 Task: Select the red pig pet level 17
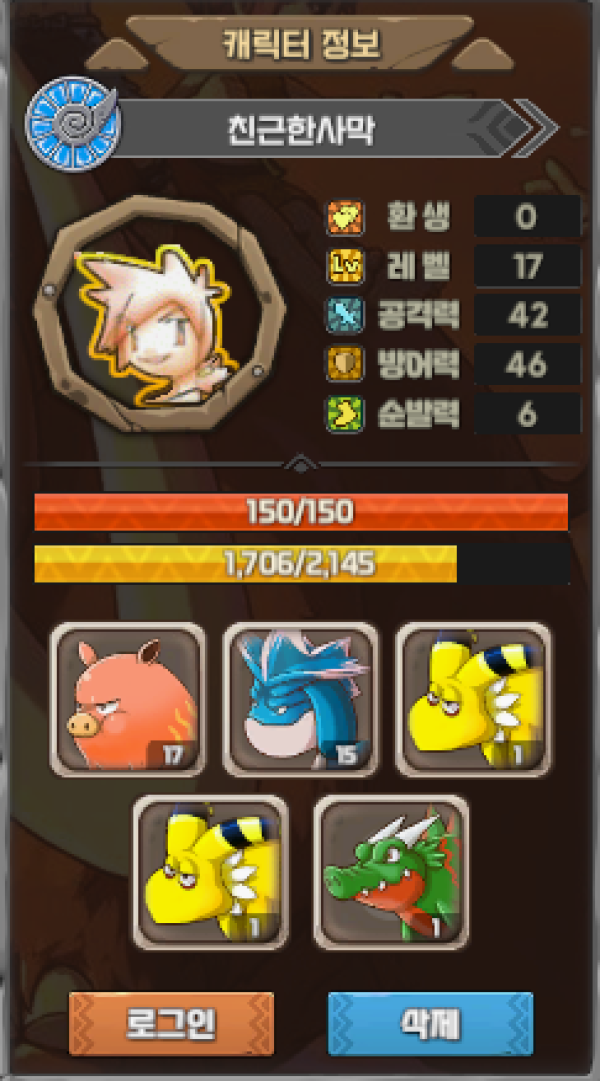point(127,699)
